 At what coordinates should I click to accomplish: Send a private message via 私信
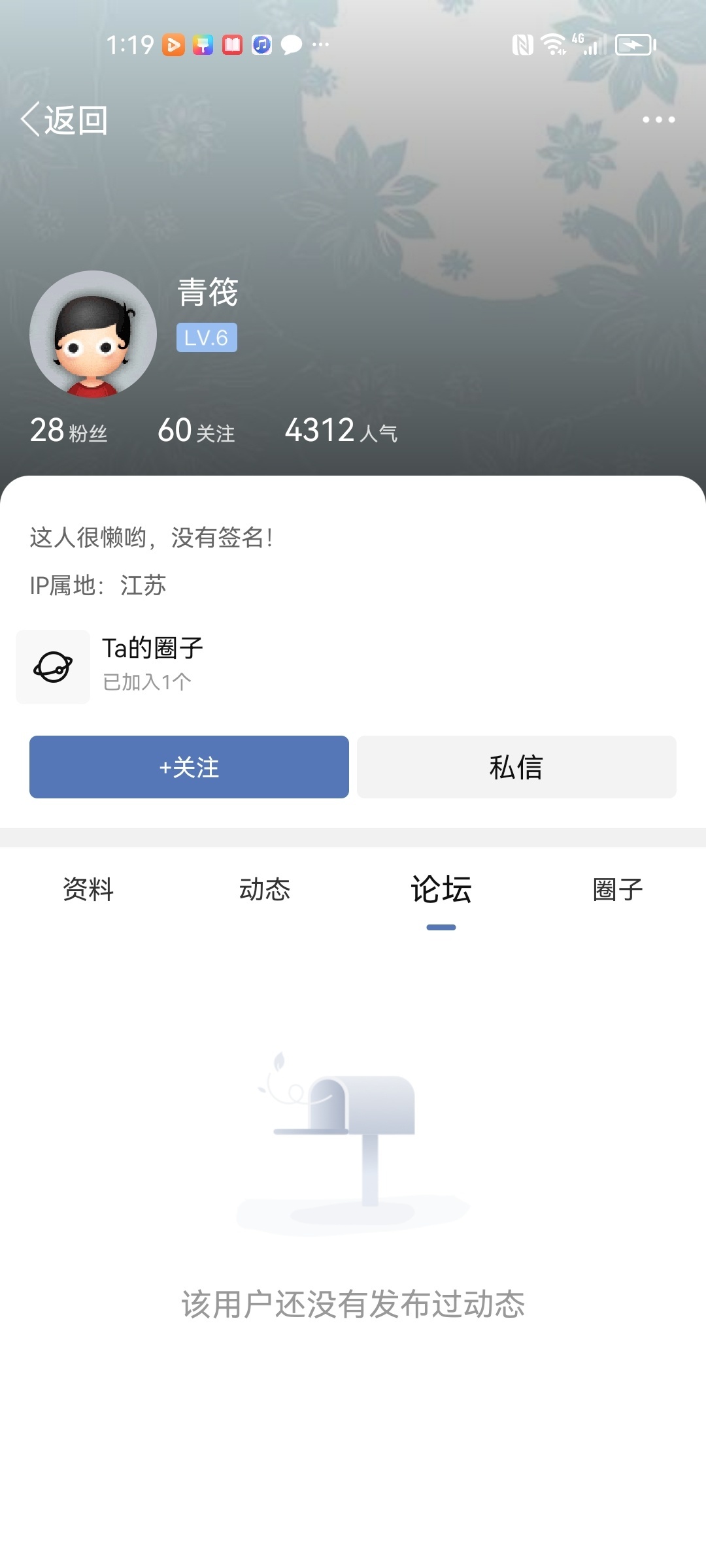(516, 767)
